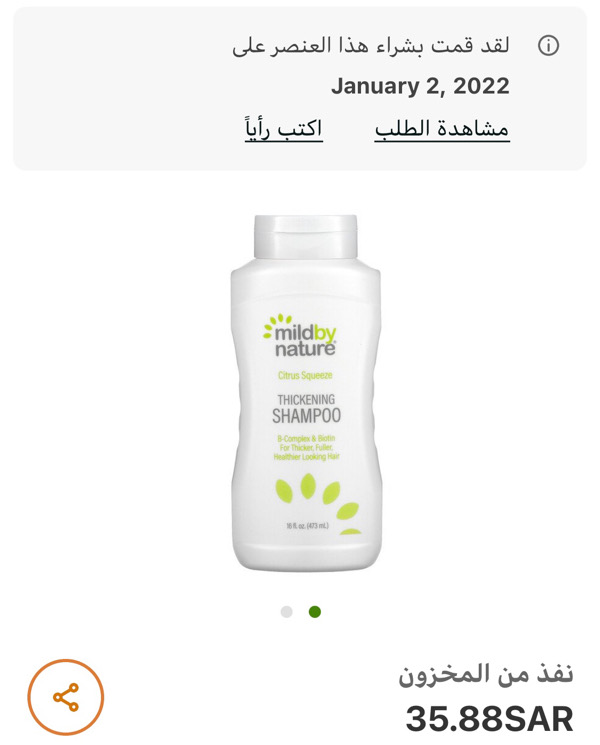Tap the اكتب رأياً review link

coord(284,129)
